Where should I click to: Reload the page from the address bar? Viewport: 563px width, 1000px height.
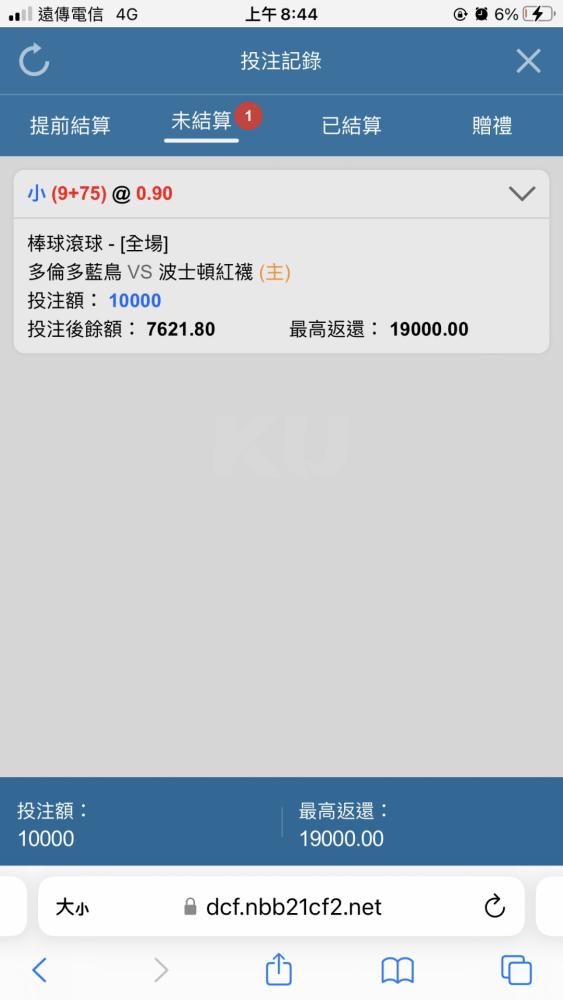coord(495,906)
